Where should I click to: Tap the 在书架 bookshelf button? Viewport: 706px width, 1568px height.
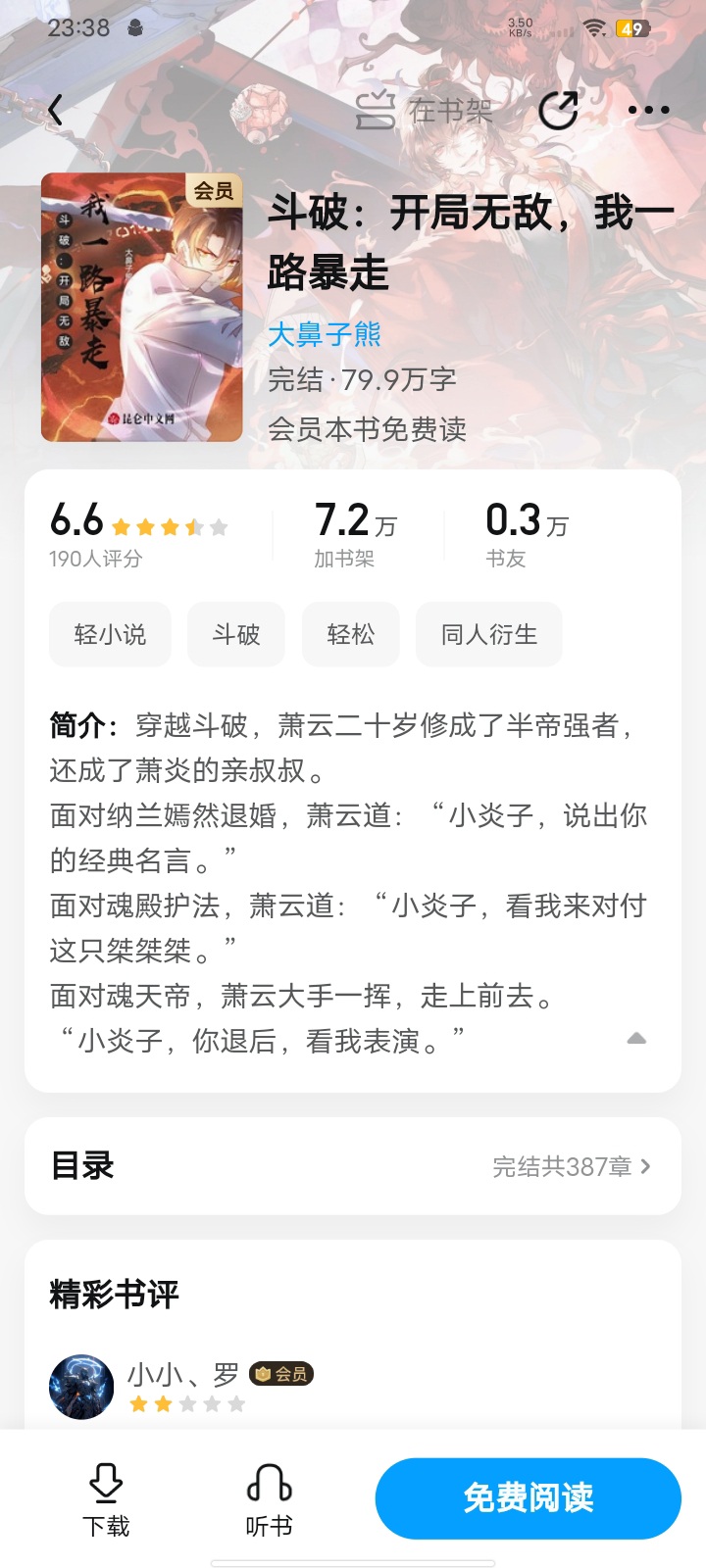[x=424, y=110]
